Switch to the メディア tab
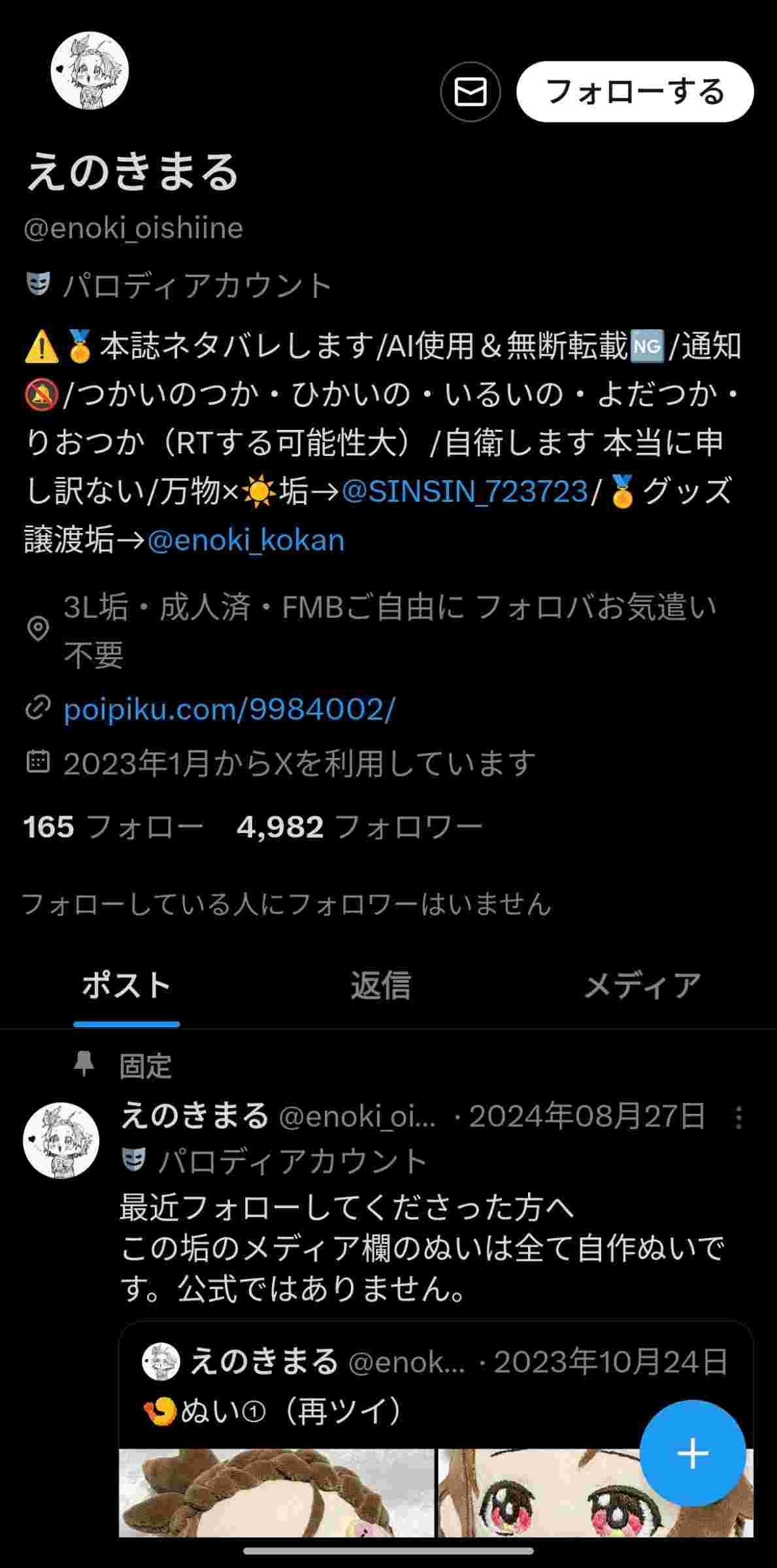 tap(641, 985)
